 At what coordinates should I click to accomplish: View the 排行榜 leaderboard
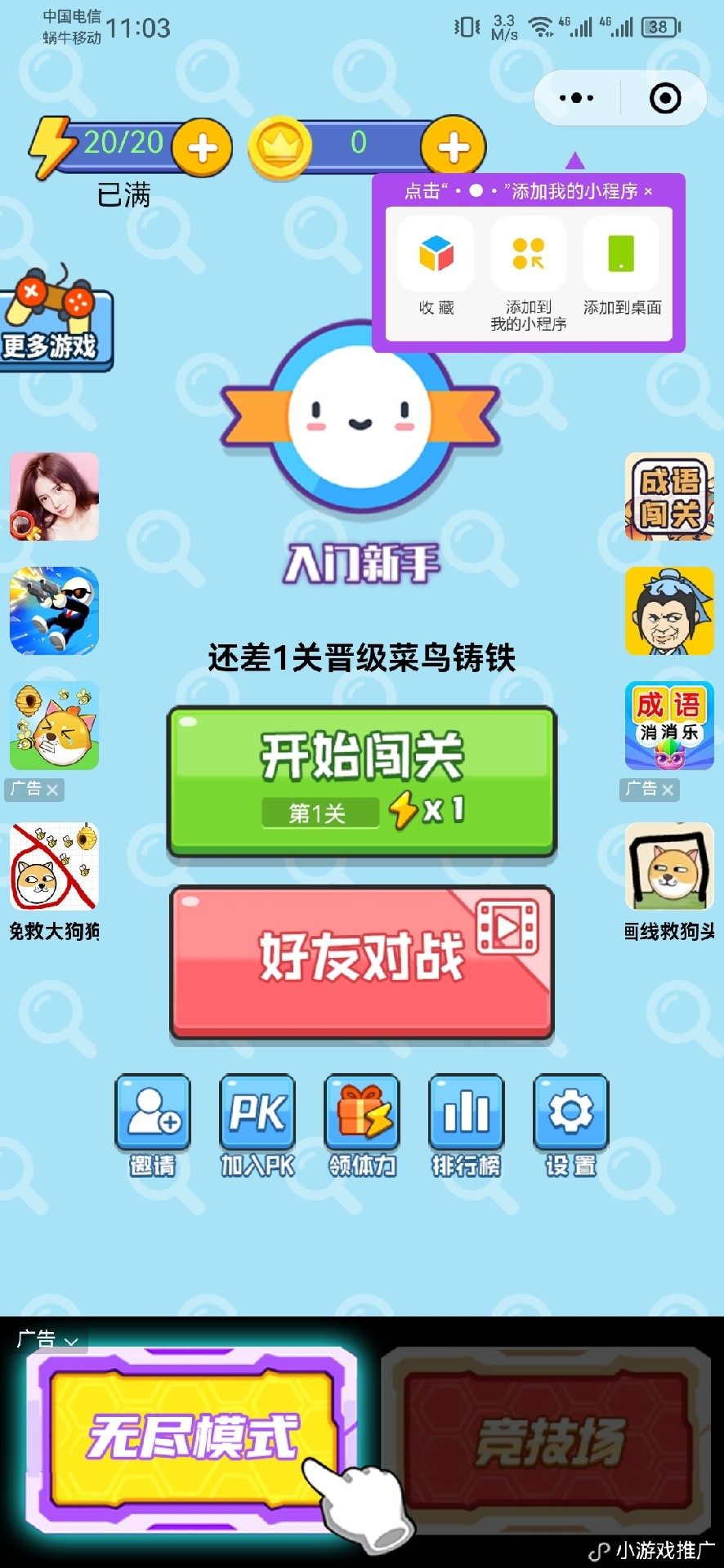tap(466, 1125)
